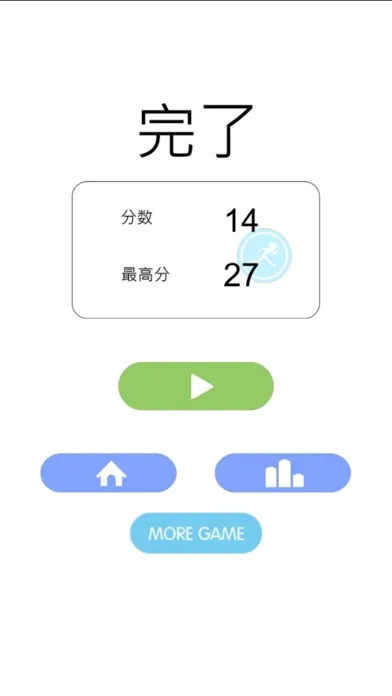Open the leaderboard with the bar chart button
The width and height of the screenshot is (392, 696).
[283, 473]
